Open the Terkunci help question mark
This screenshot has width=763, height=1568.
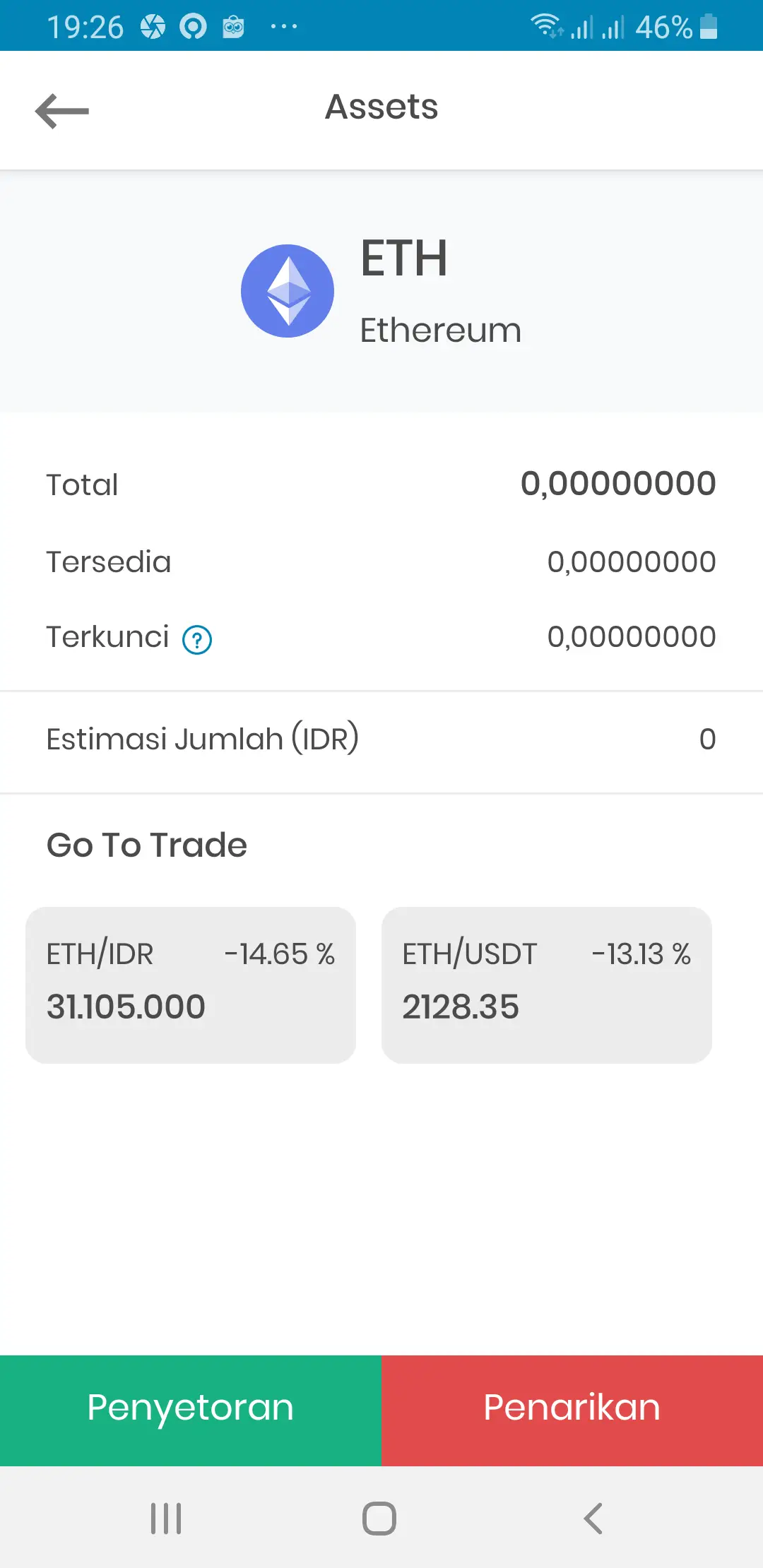(x=198, y=639)
